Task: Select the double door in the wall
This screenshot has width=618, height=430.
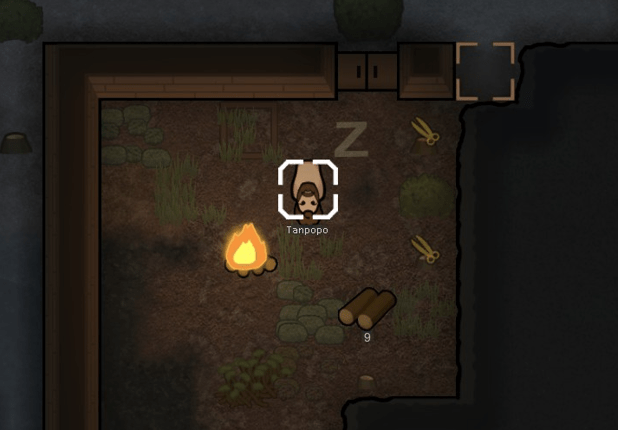Action: 366,71
